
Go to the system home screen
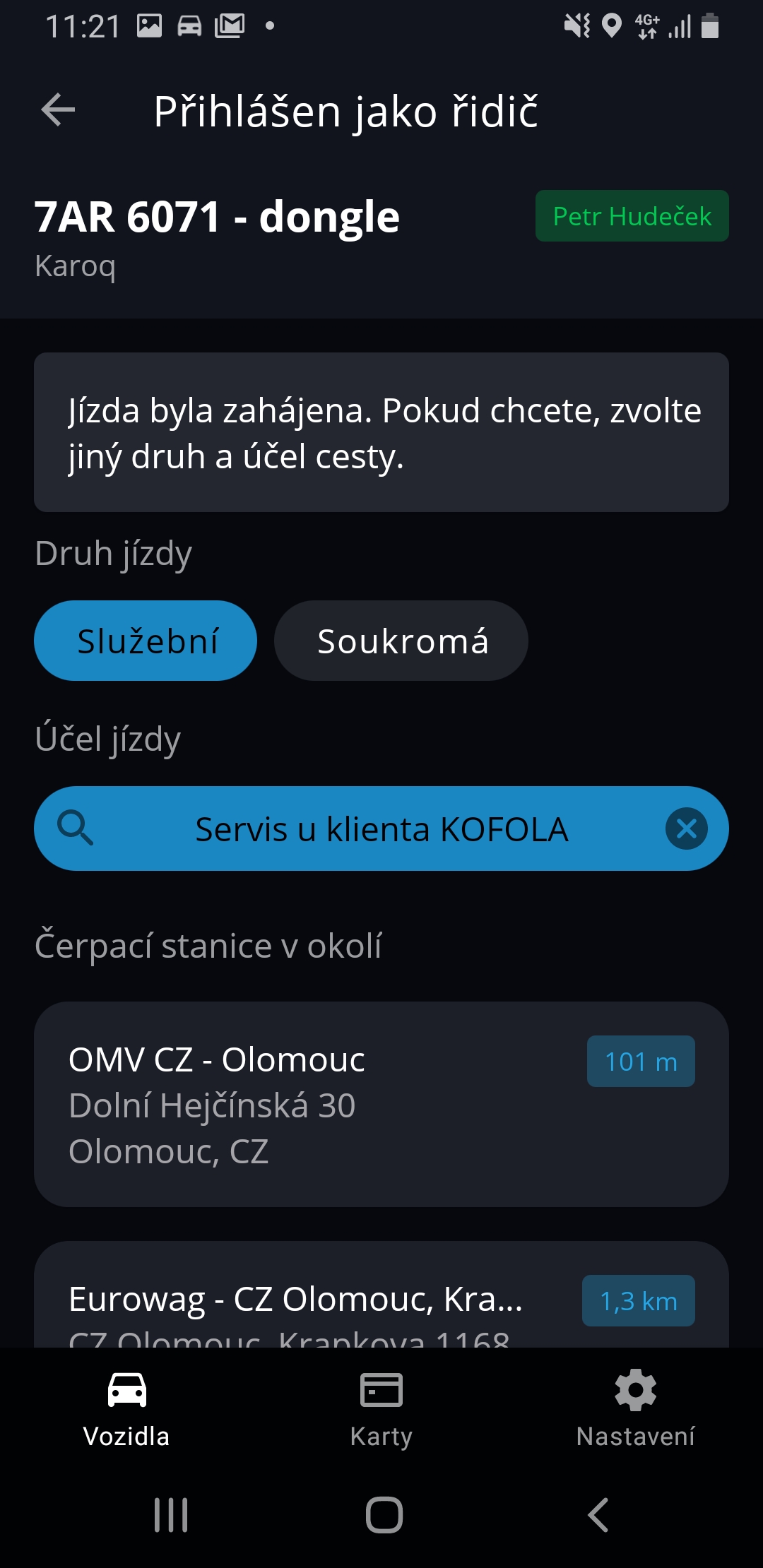(384, 1515)
